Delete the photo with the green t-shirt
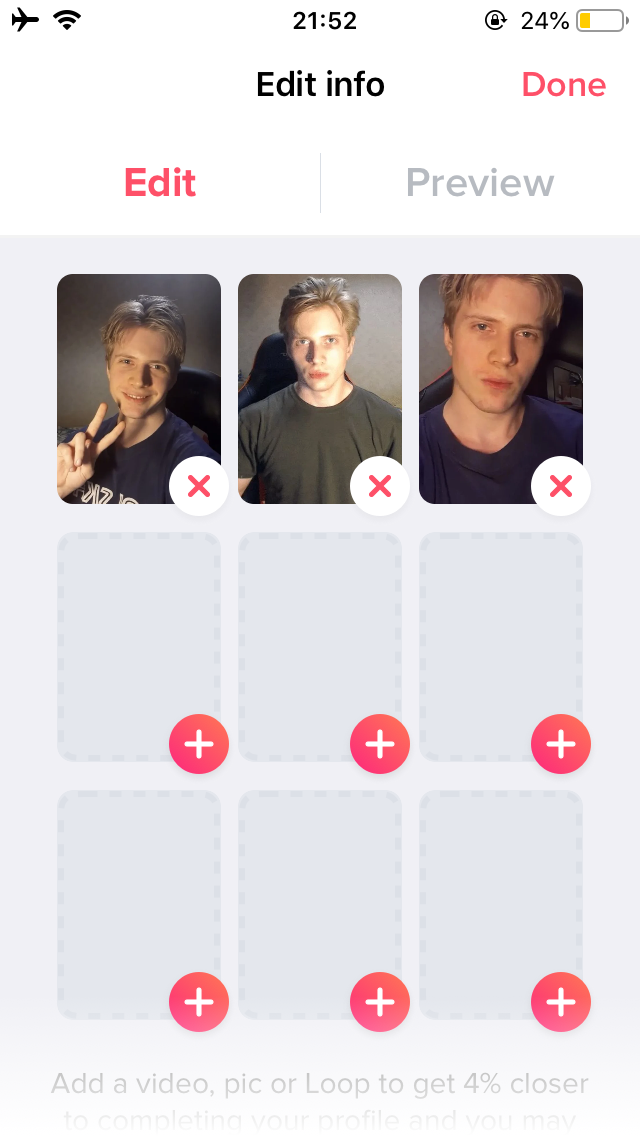Image resolution: width=640 pixels, height=1136 pixels. (380, 486)
